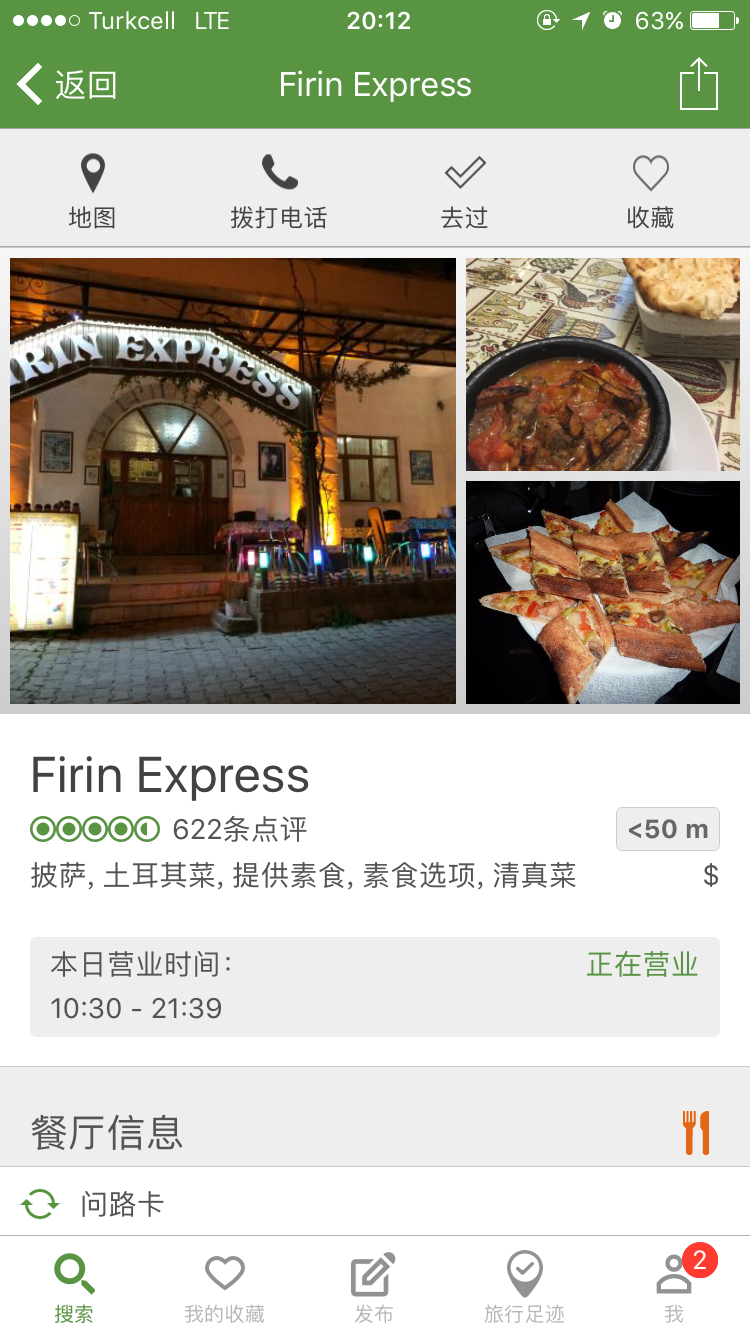View the pide pizza photo
Image resolution: width=750 pixels, height=1334 pixels.
coord(603,593)
